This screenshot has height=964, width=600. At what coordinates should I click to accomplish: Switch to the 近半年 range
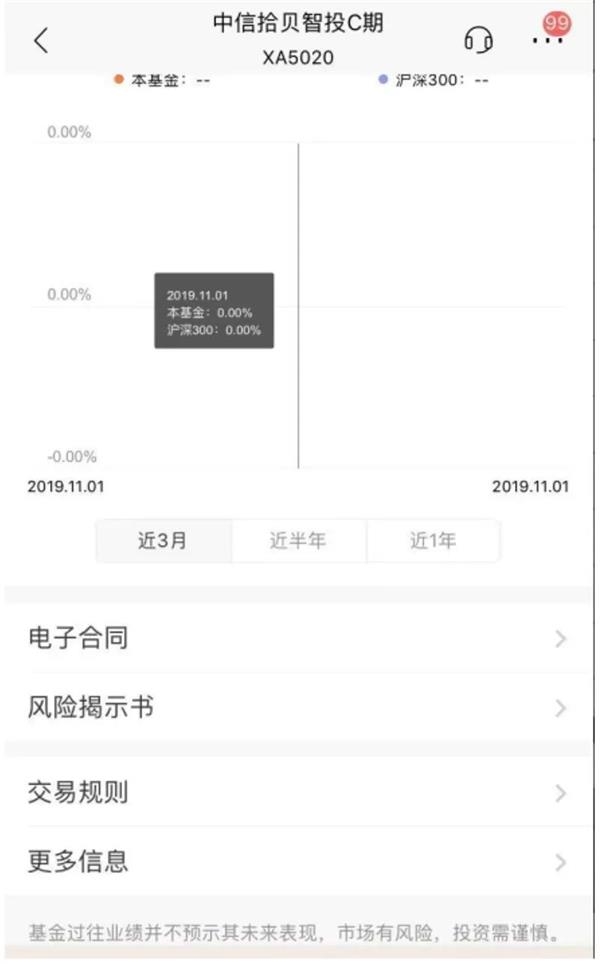pyautogui.click(x=298, y=541)
